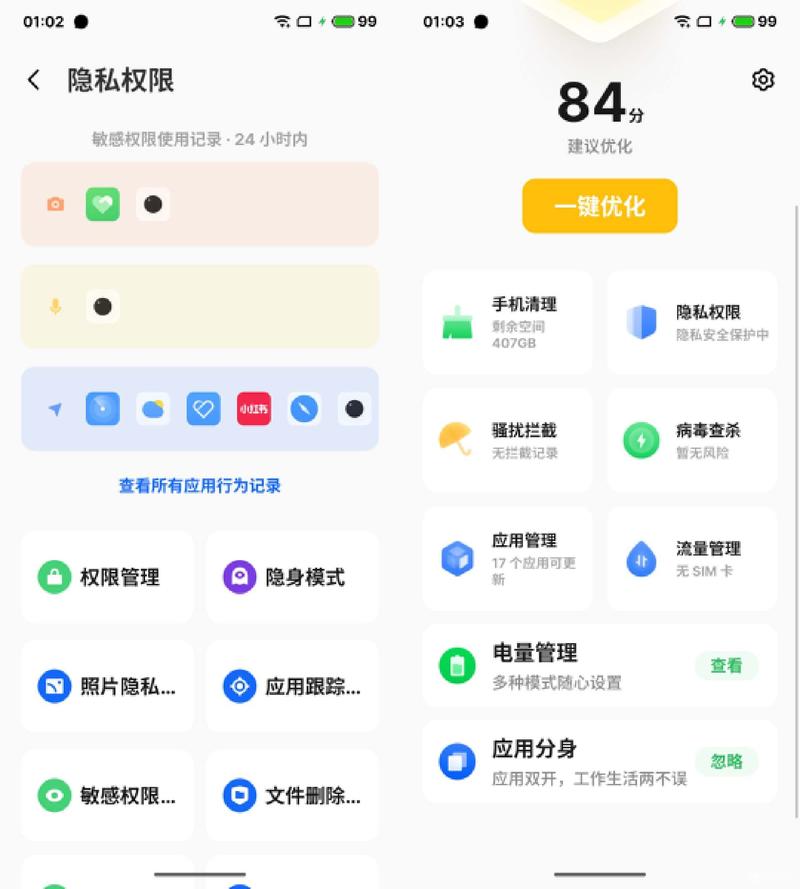Tap 查看 for 电量管理
Viewport: 800px width, 889px height.
[x=726, y=666]
